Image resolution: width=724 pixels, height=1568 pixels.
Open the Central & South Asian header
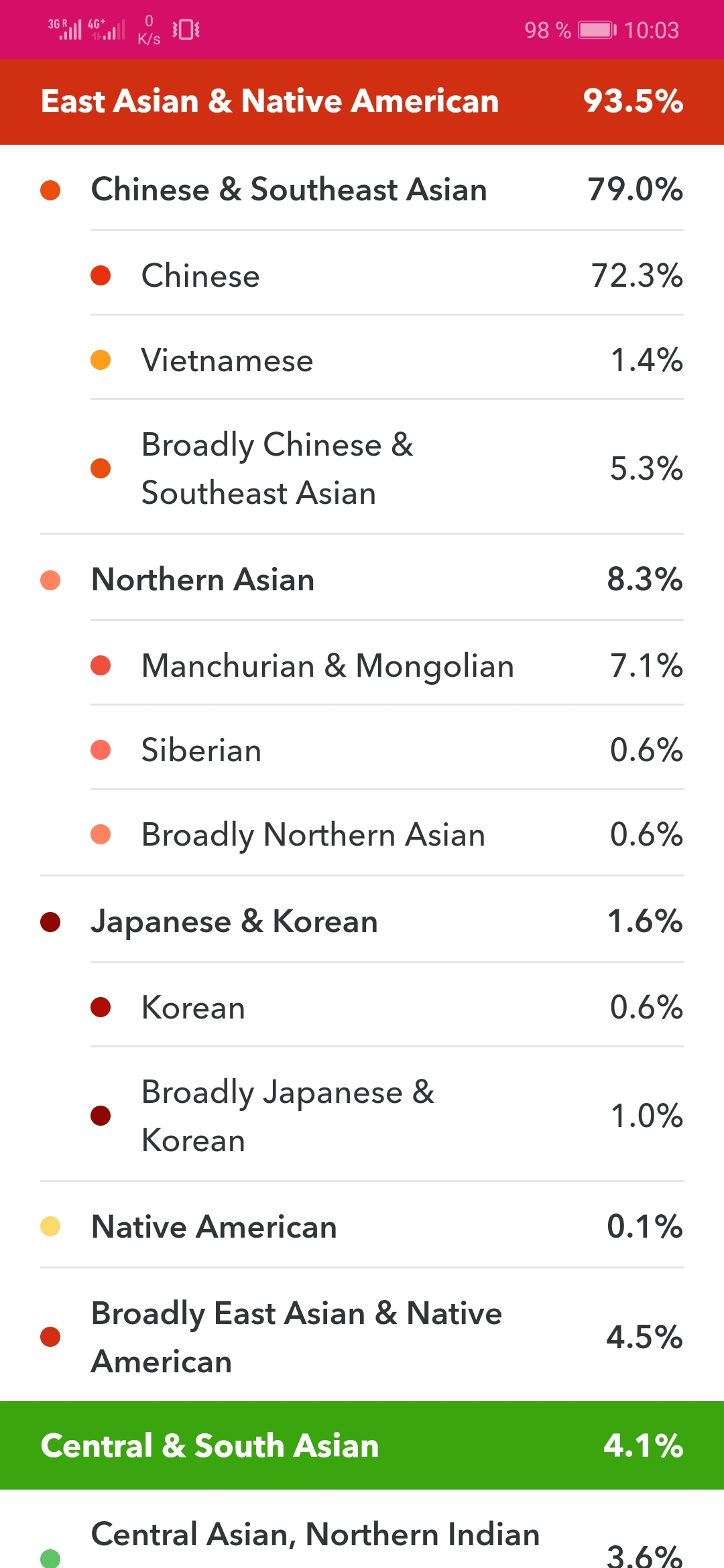coord(362,1445)
